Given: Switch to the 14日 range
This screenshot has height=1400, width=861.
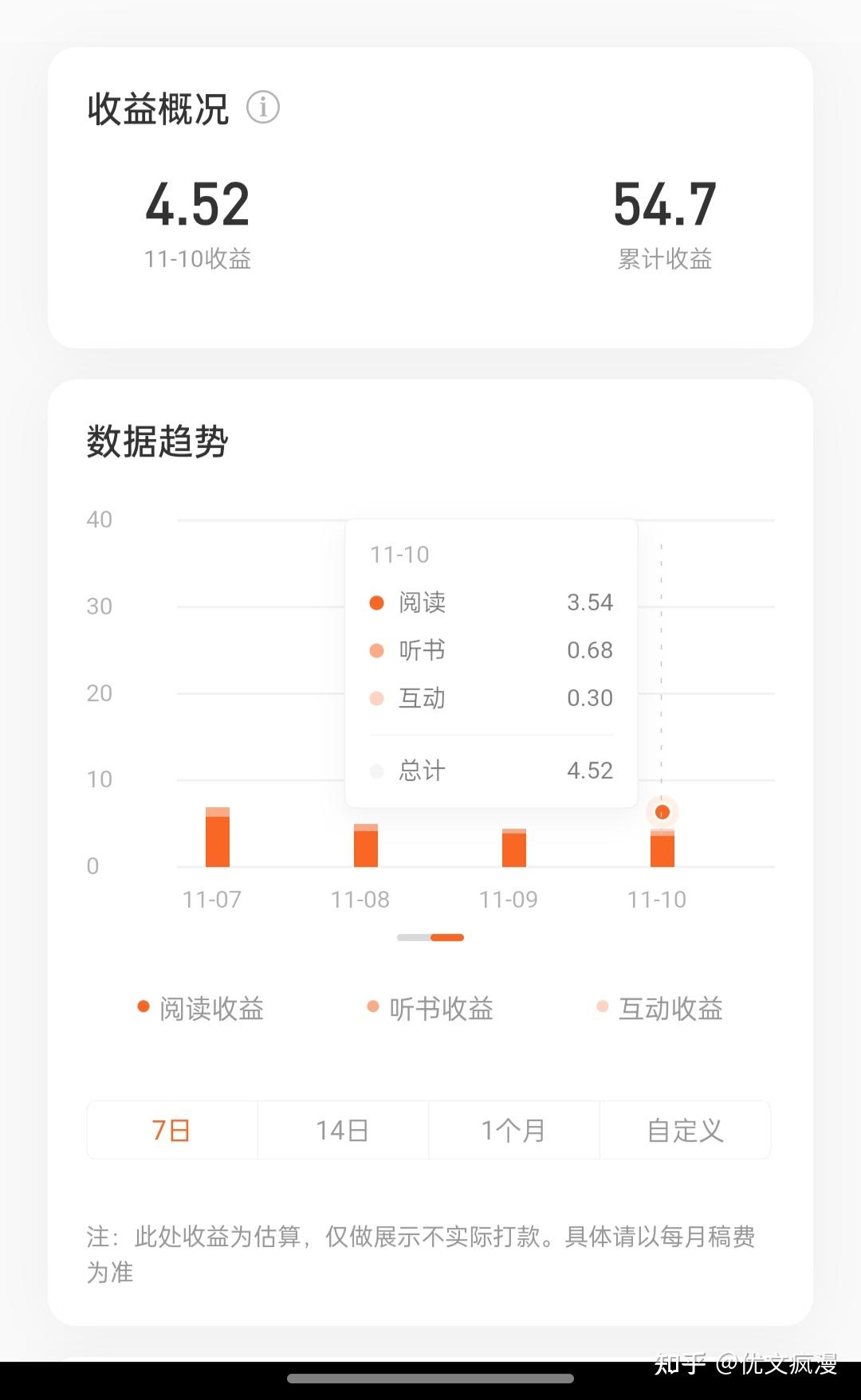Looking at the screenshot, I should [343, 1130].
